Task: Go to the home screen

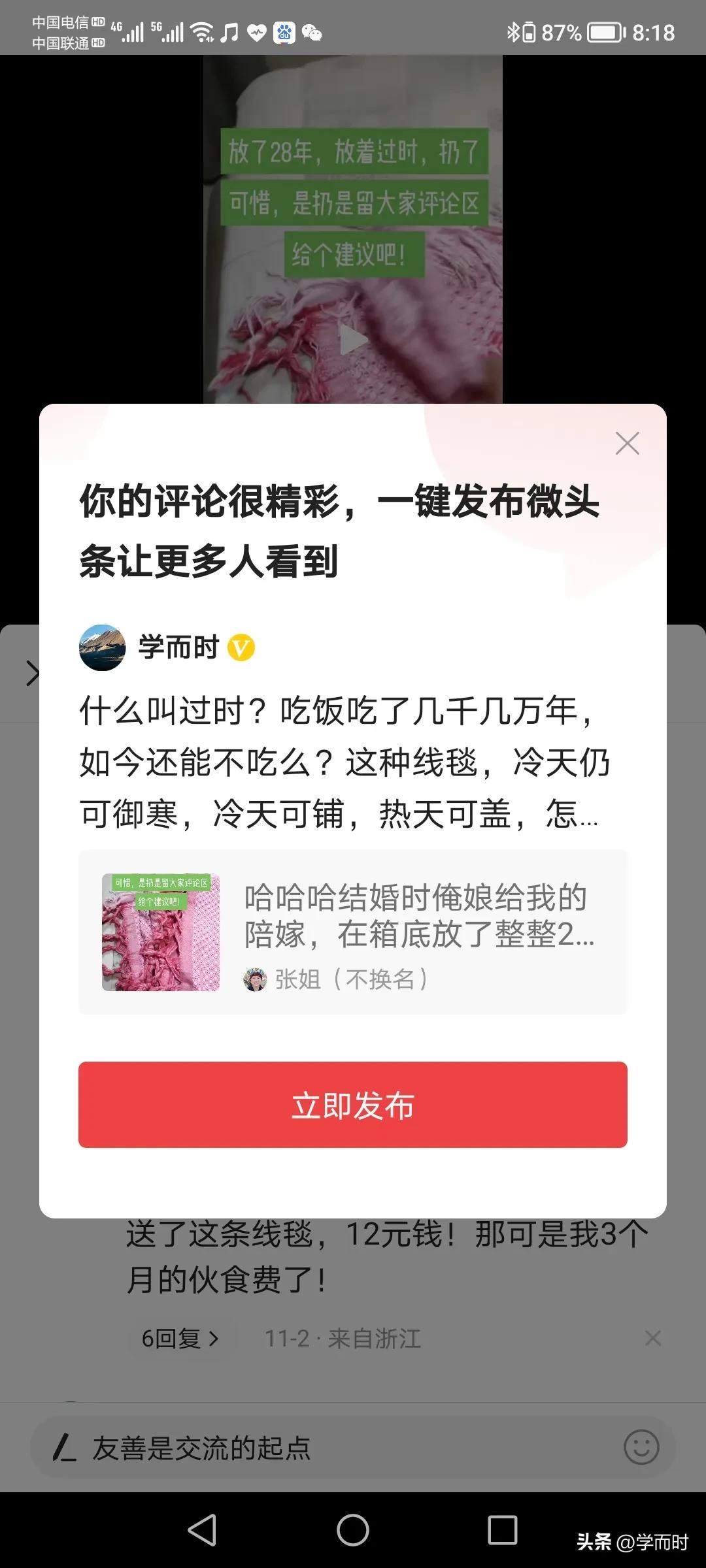Action: 353,1529
